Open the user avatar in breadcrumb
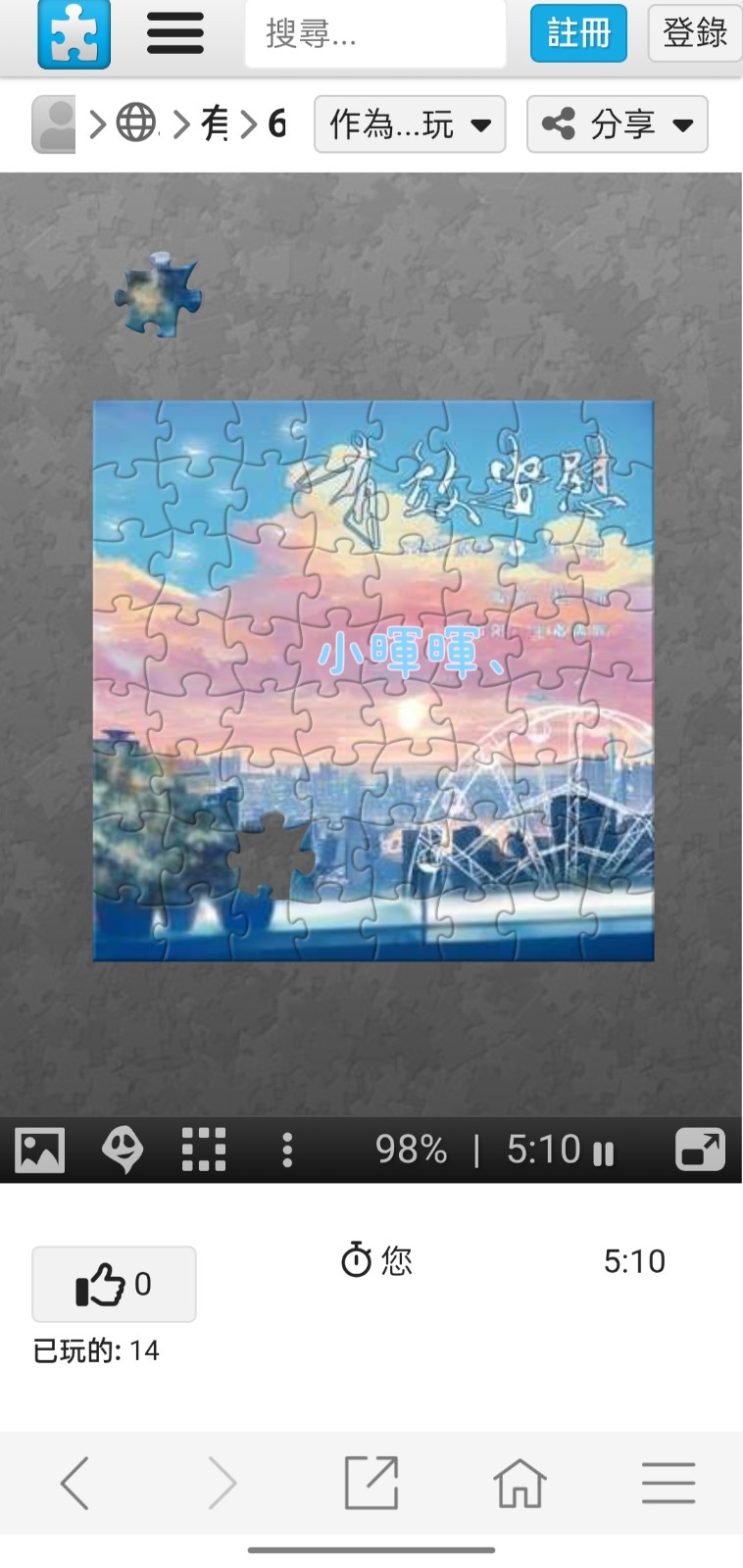The image size is (743, 1568). click(55, 124)
